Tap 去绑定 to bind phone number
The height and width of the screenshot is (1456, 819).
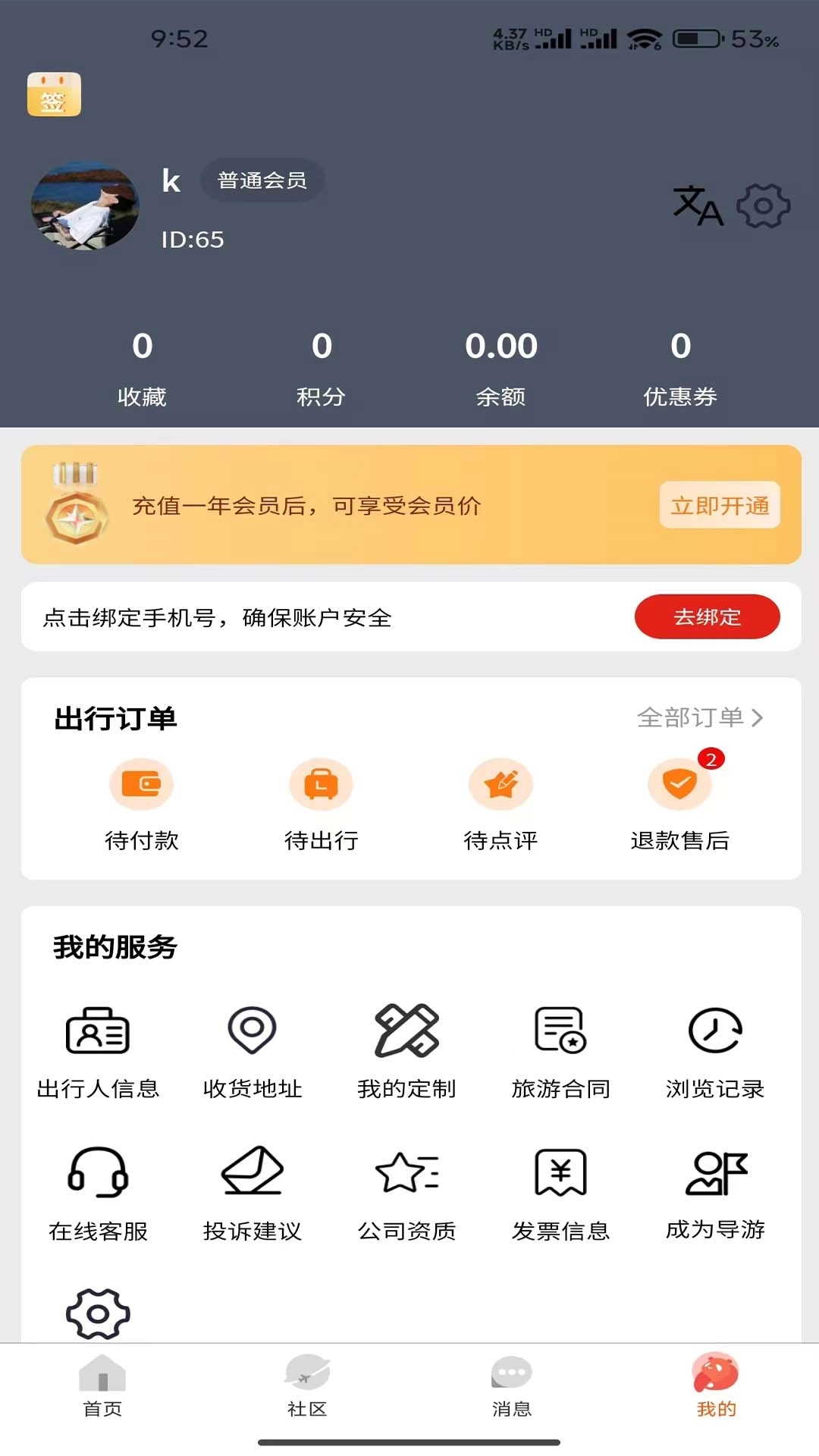click(708, 617)
